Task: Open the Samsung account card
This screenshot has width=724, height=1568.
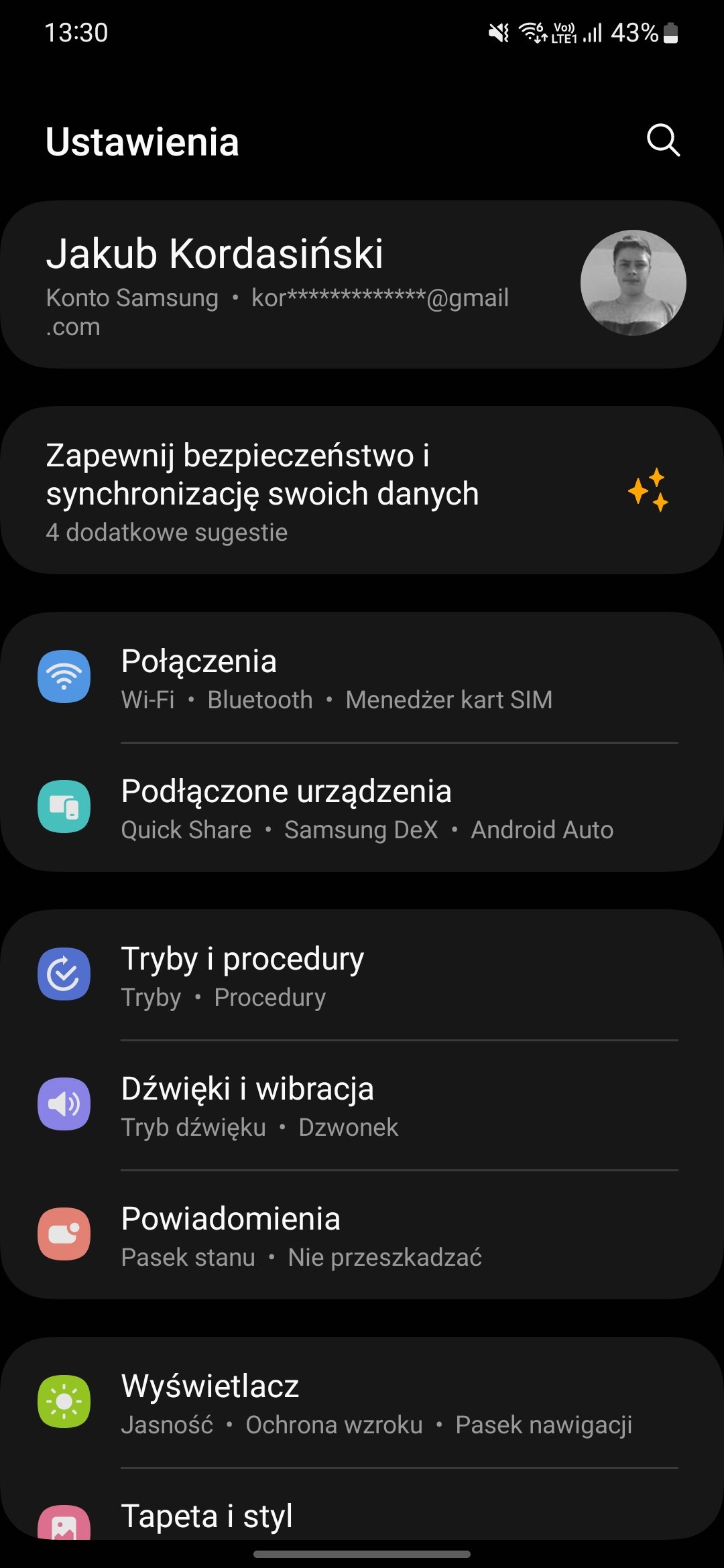Action: tap(362, 284)
